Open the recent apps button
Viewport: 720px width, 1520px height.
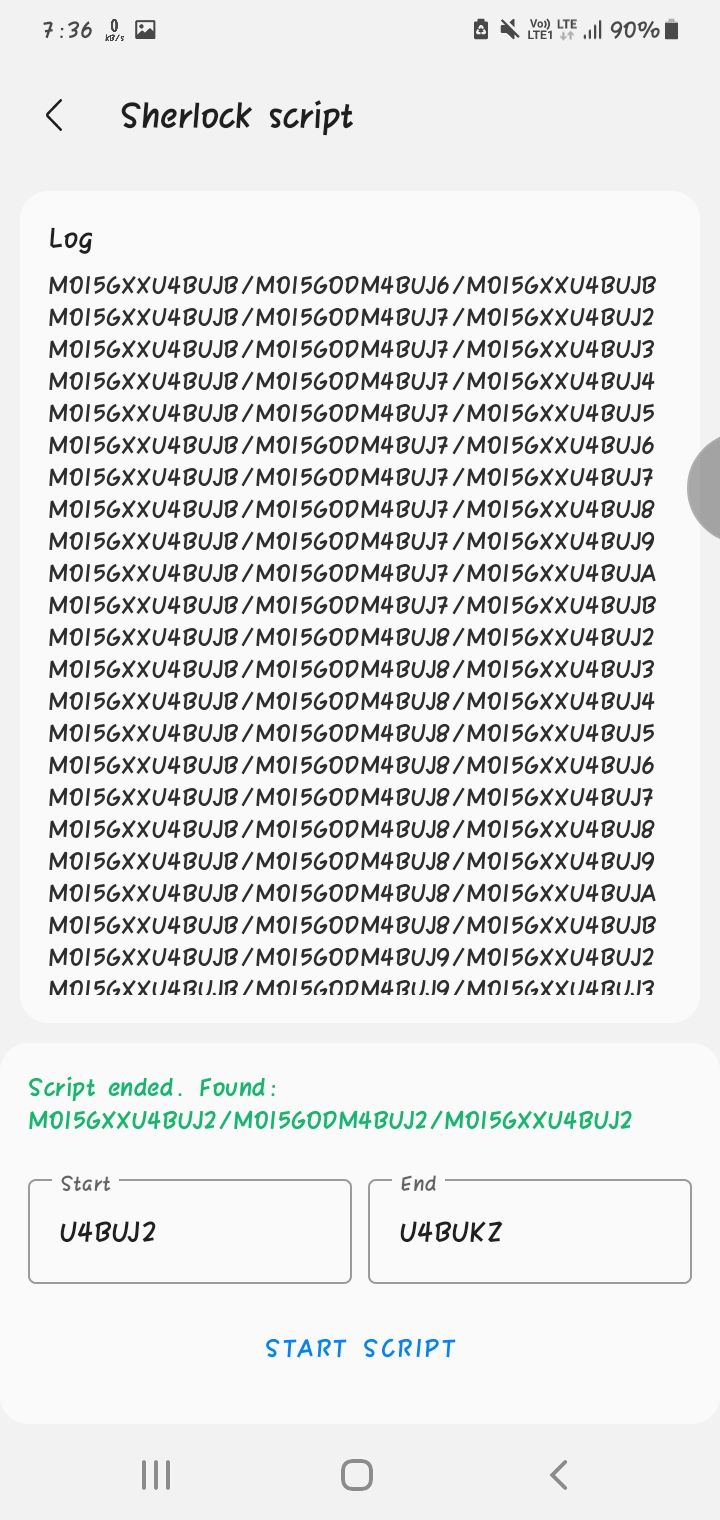[155, 1473]
